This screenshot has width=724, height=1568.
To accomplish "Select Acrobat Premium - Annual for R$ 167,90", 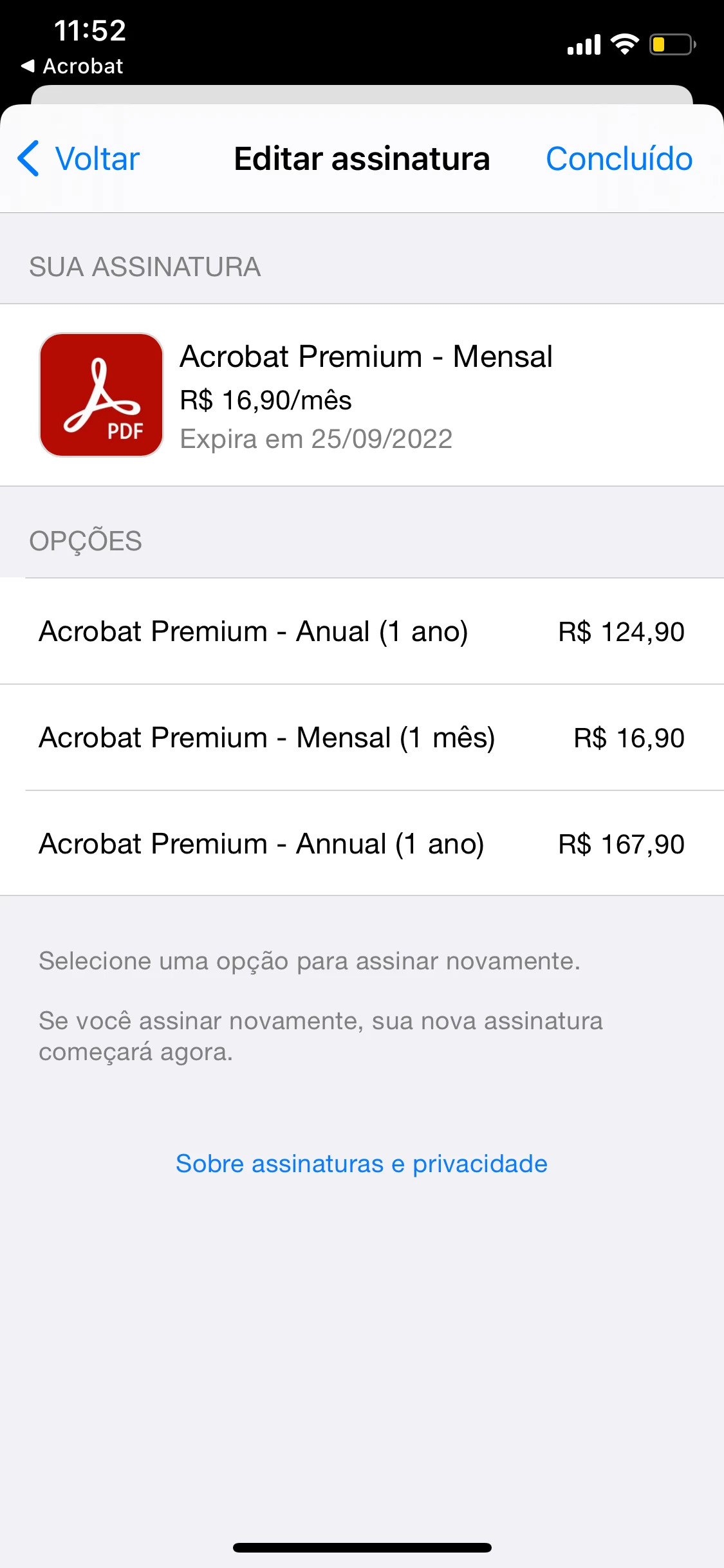I will tap(362, 844).
